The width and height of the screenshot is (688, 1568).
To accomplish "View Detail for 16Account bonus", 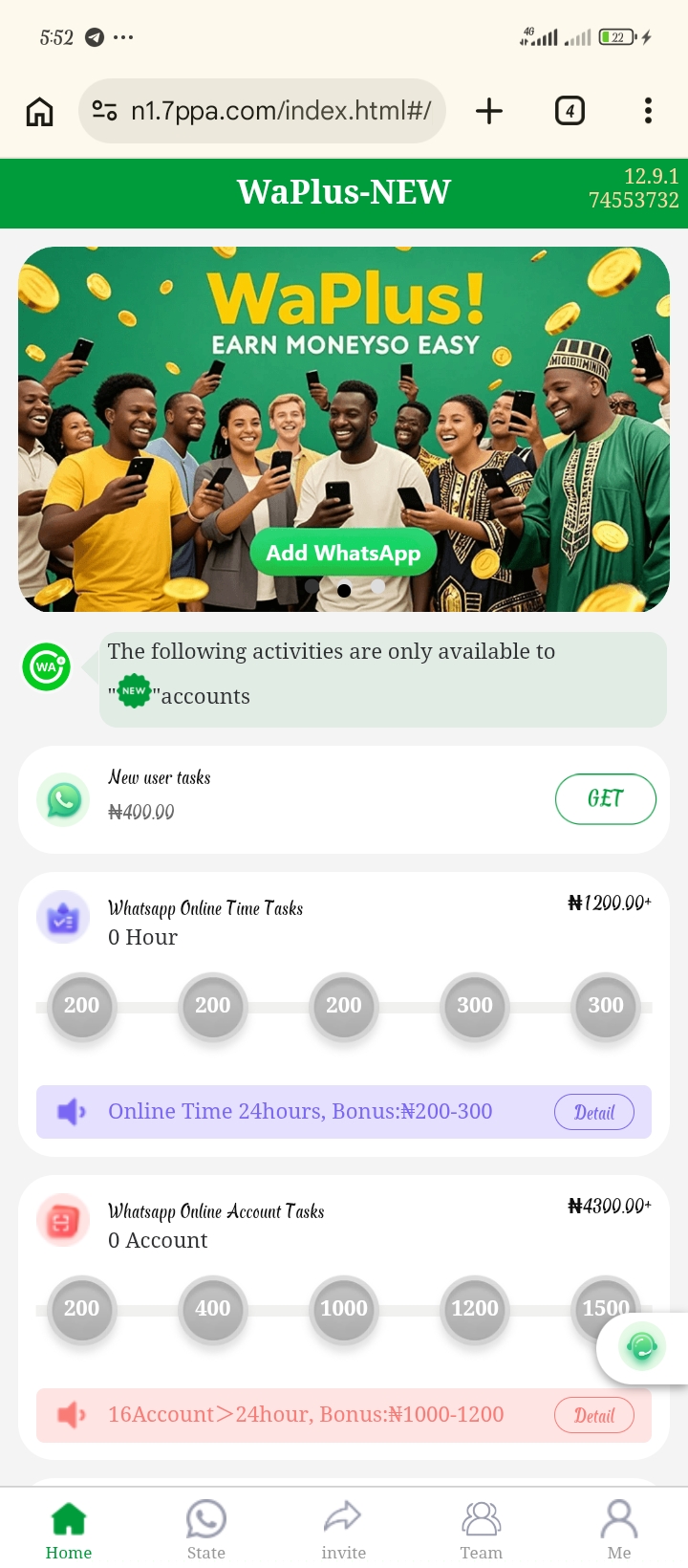I will 594,1415.
